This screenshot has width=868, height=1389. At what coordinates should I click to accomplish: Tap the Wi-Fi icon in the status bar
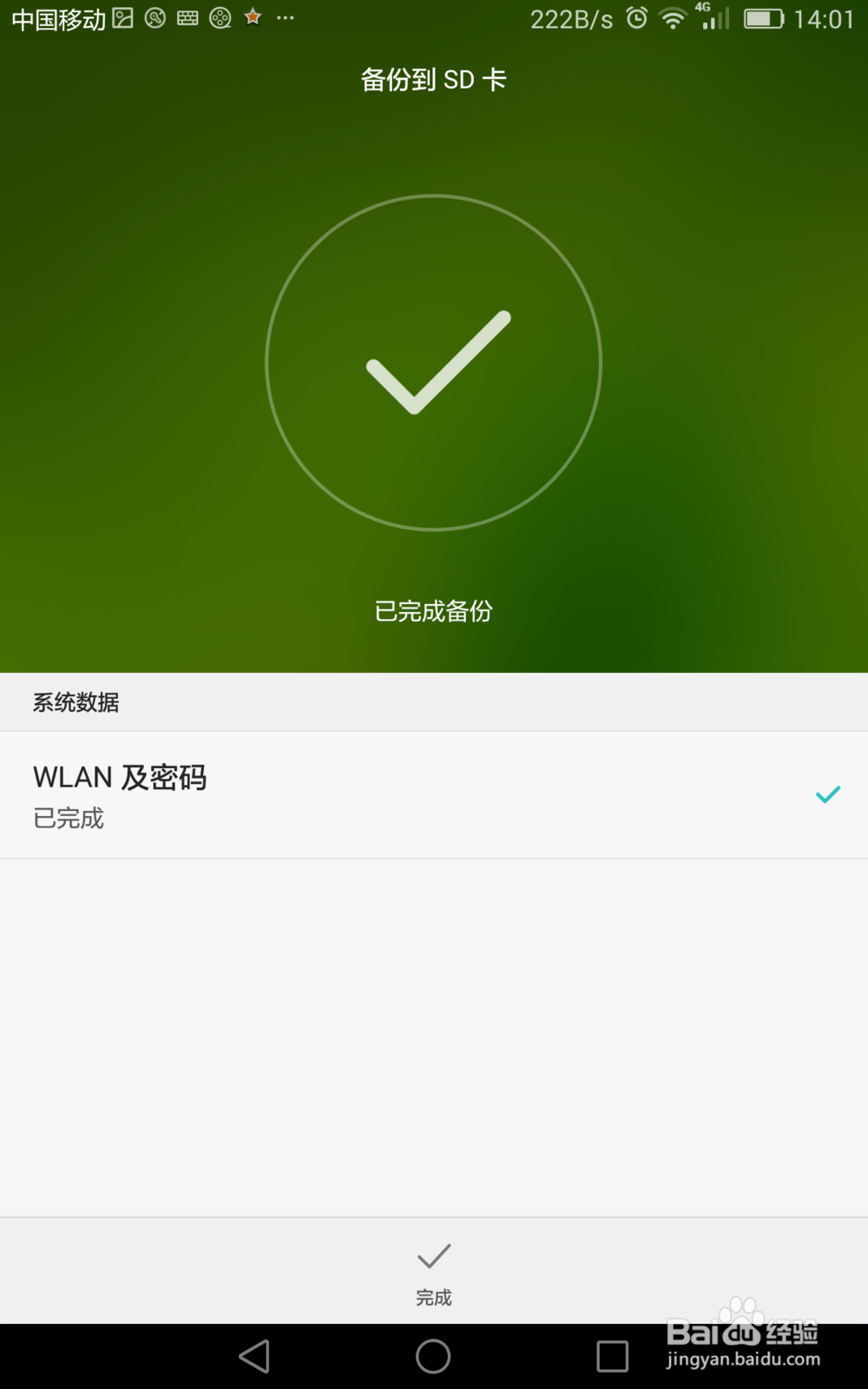click(x=672, y=17)
